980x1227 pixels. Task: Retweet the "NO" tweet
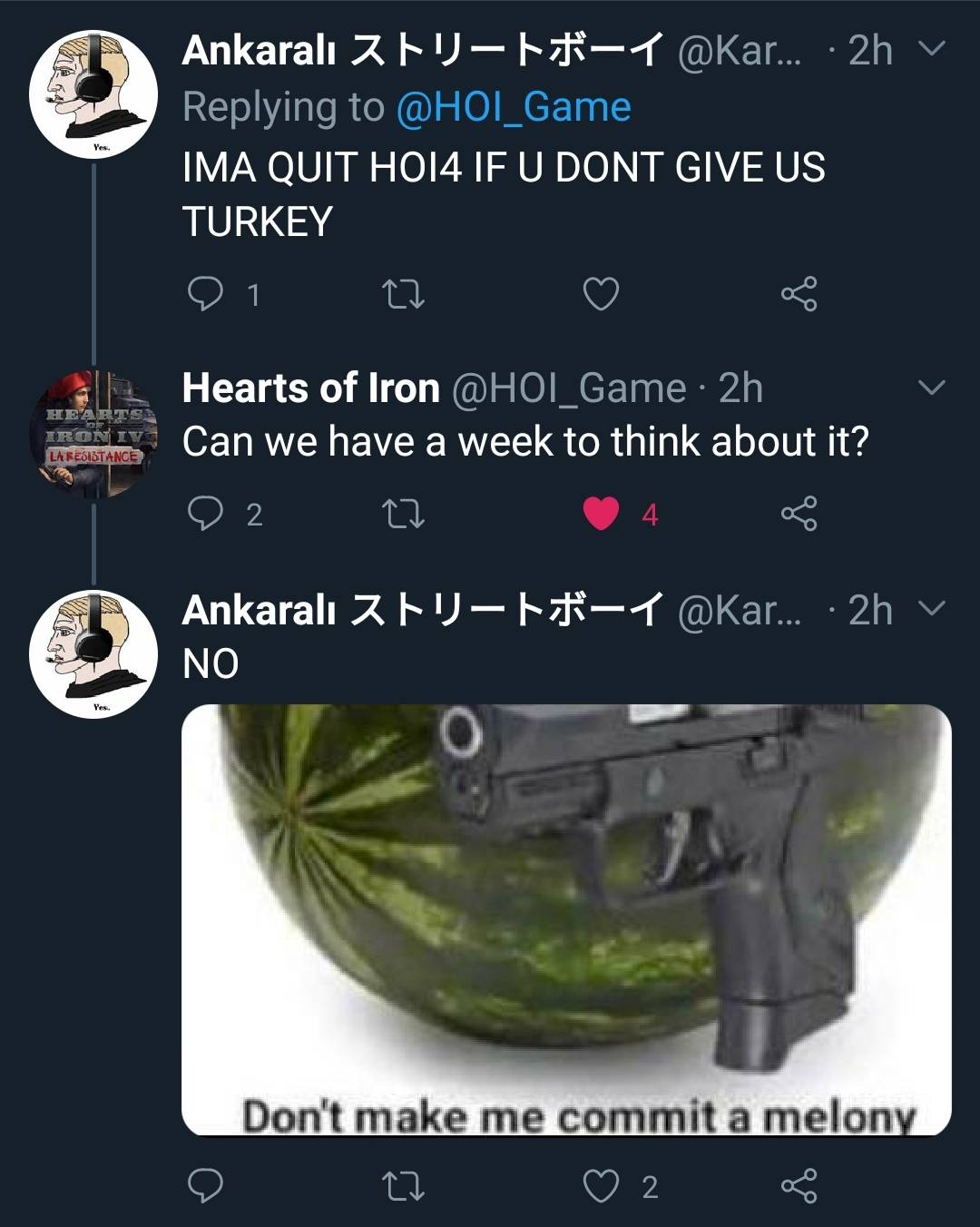[403, 1186]
